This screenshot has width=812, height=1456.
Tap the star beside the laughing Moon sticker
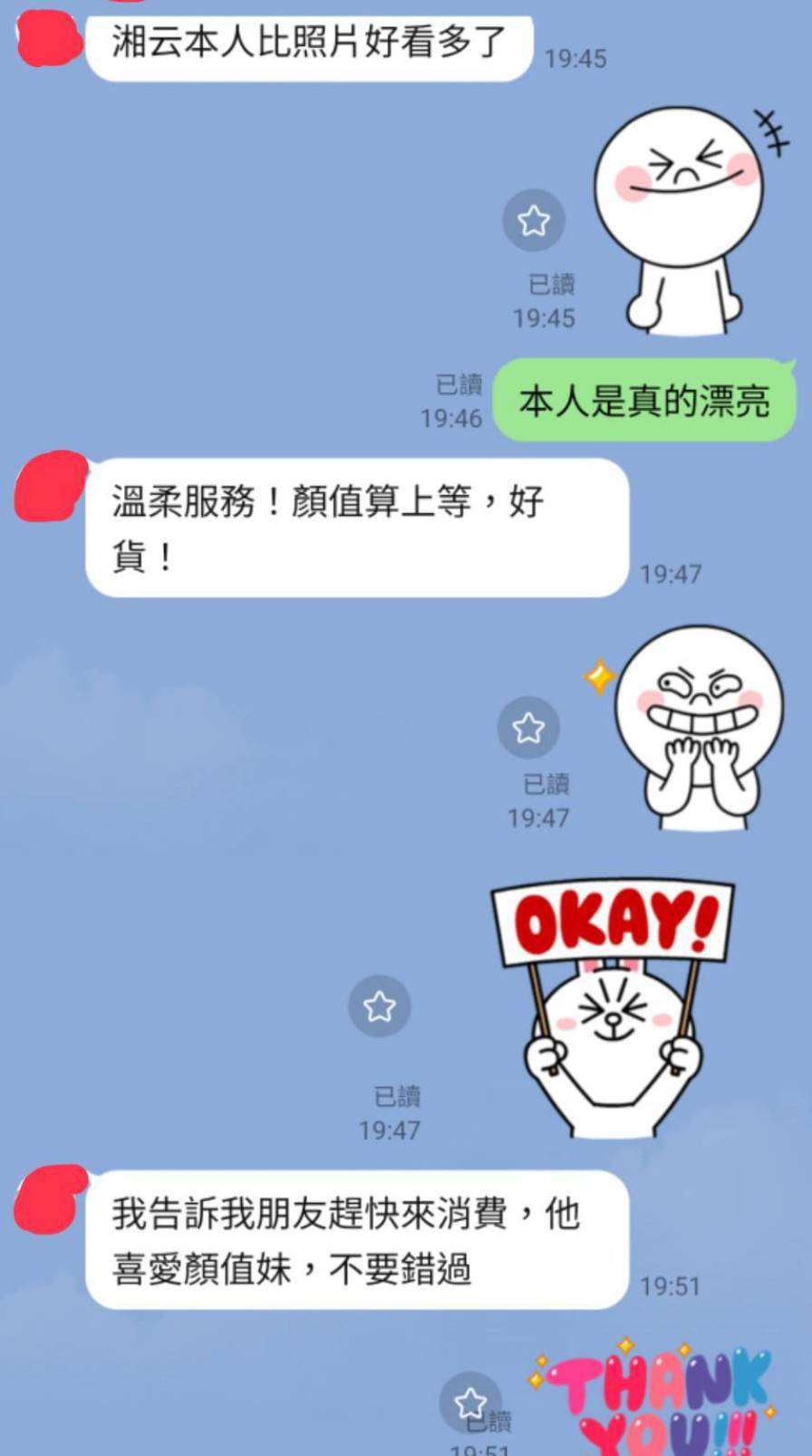pos(534,220)
